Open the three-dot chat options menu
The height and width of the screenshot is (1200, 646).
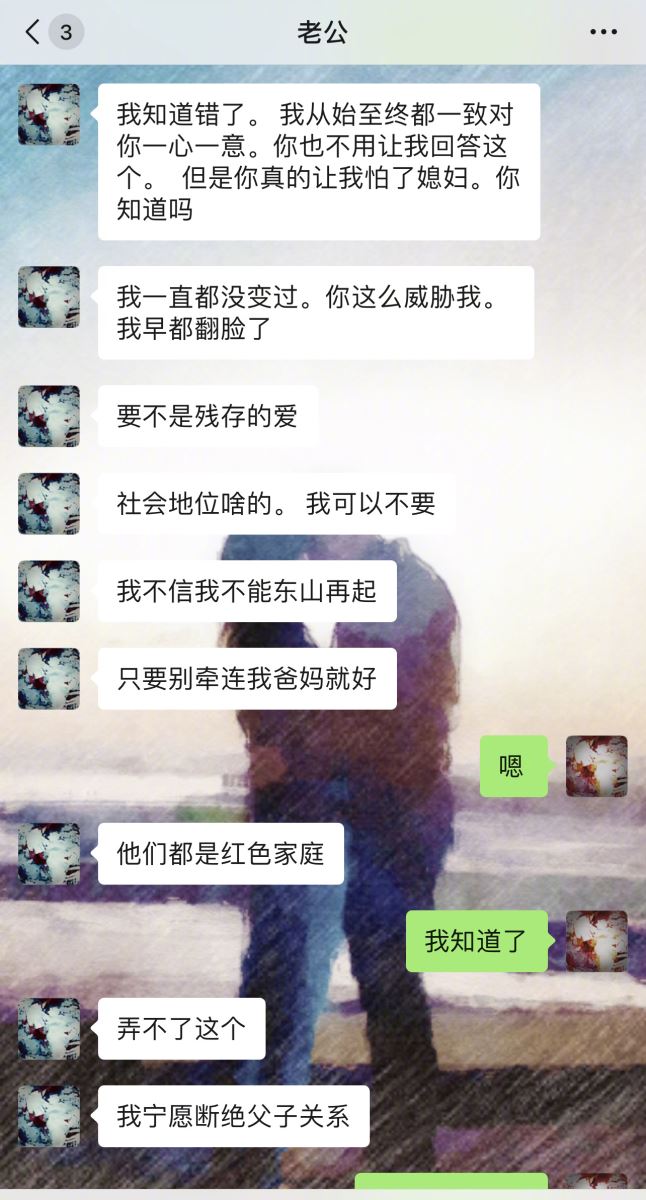coord(603,32)
